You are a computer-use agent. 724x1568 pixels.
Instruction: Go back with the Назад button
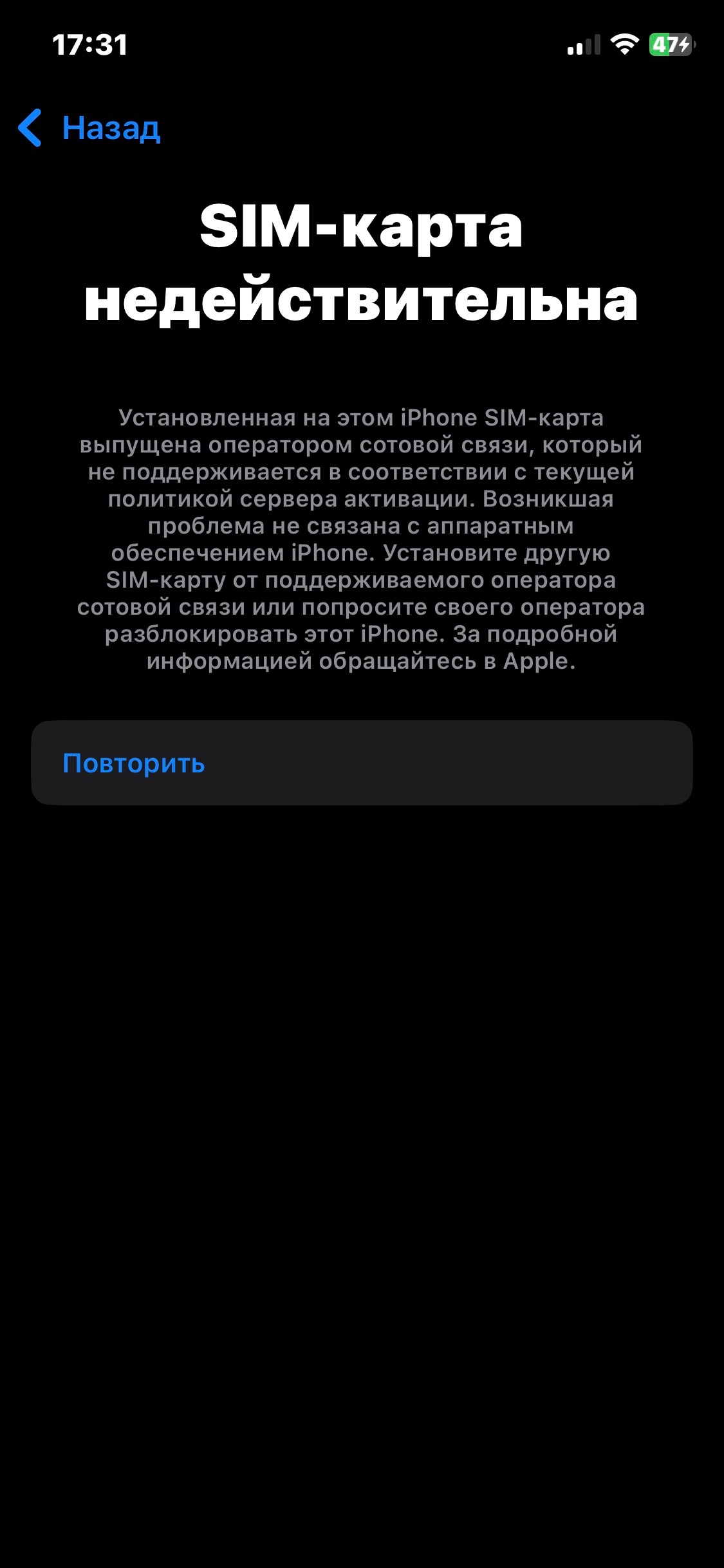point(90,127)
